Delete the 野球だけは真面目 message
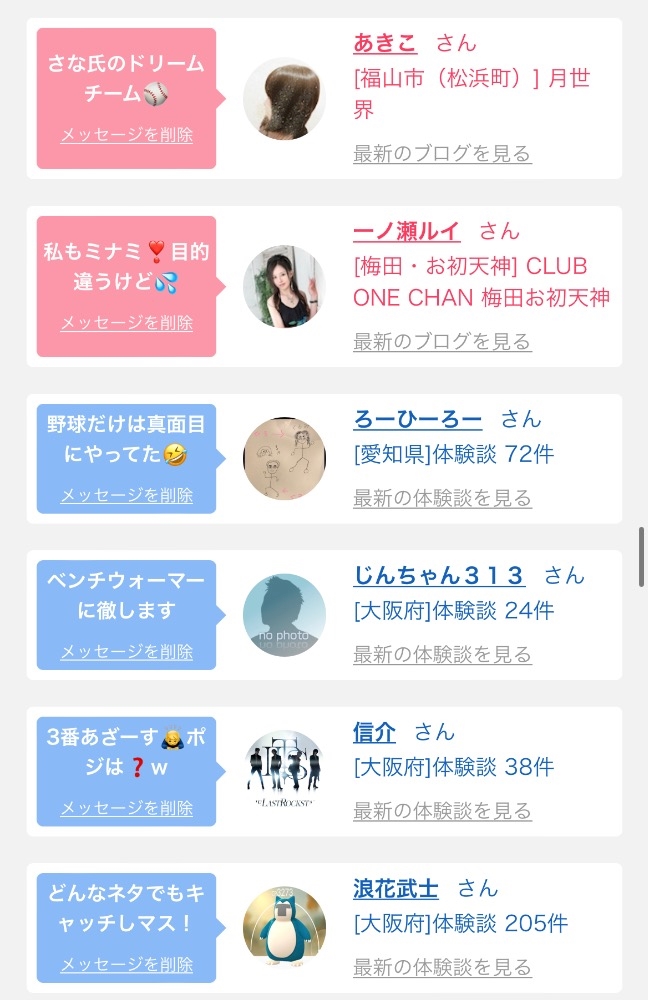 point(126,495)
